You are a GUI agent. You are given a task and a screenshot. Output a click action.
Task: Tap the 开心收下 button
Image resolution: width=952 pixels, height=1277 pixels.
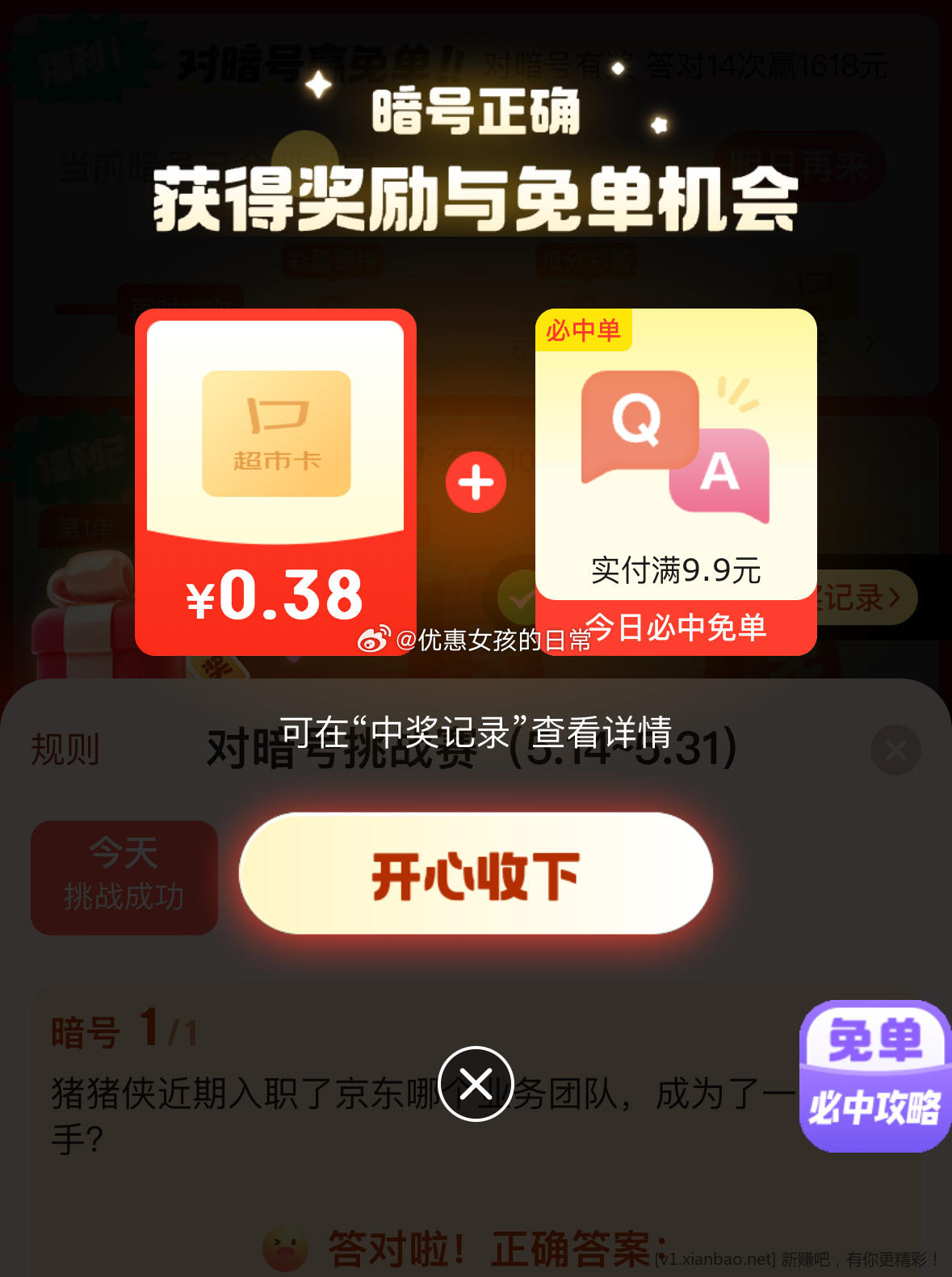pos(476,874)
